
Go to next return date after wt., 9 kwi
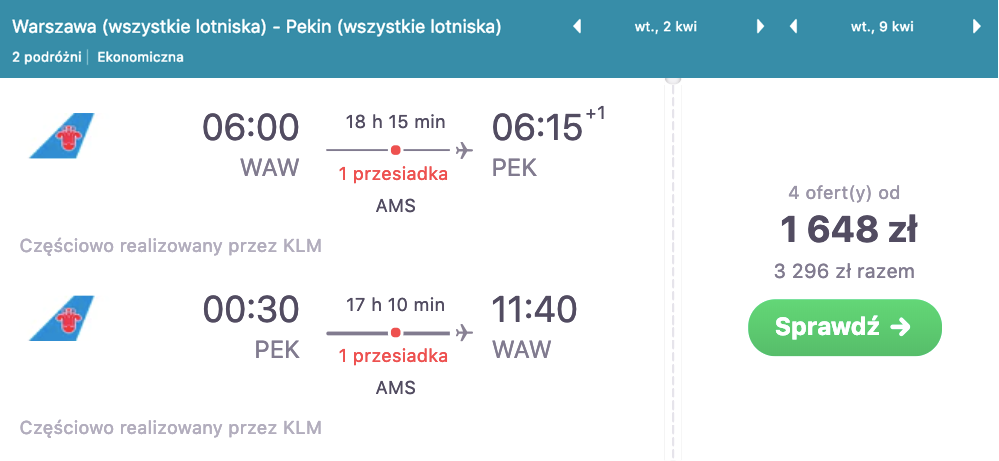pos(976,27)
